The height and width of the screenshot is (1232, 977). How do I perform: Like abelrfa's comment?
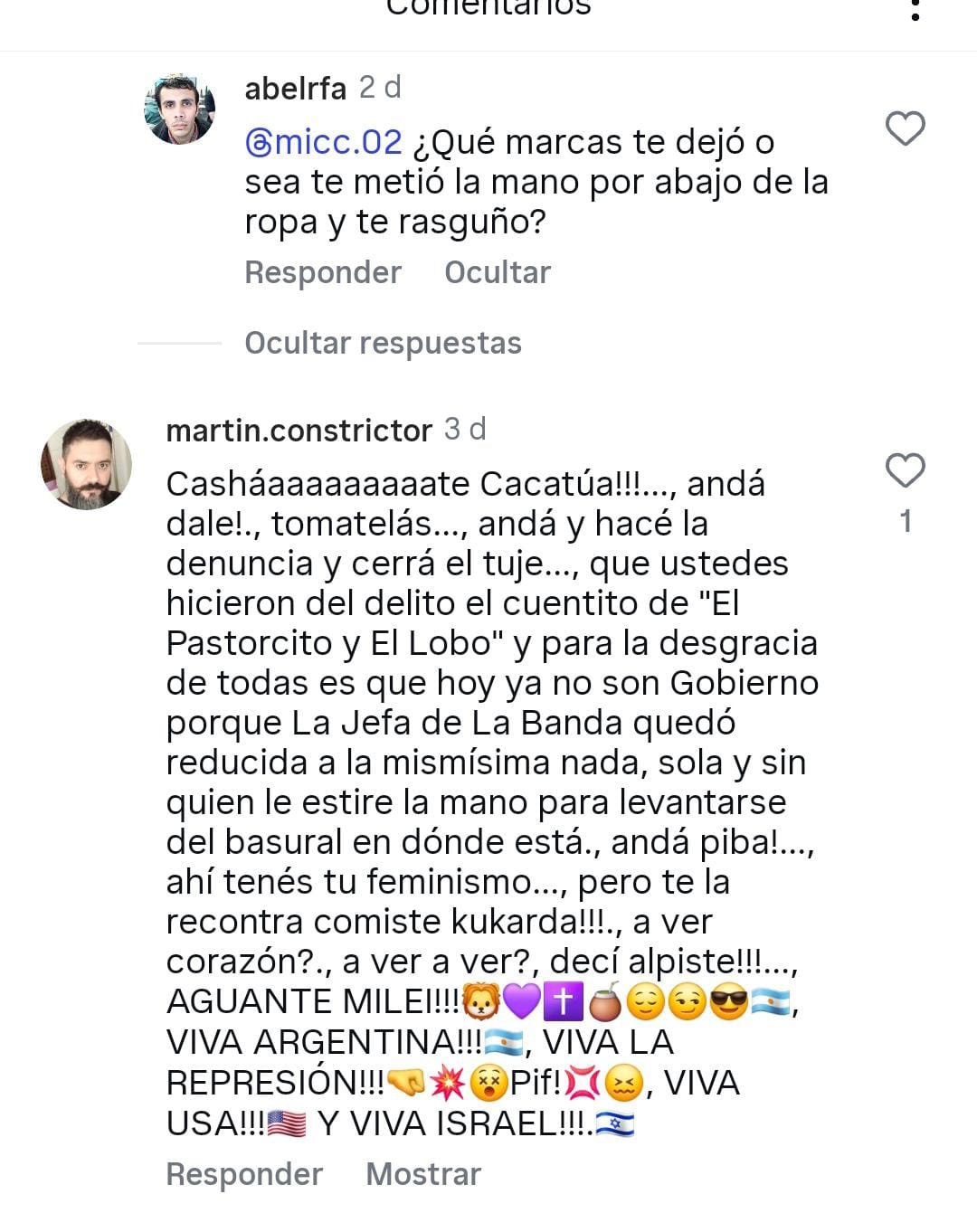905,129
